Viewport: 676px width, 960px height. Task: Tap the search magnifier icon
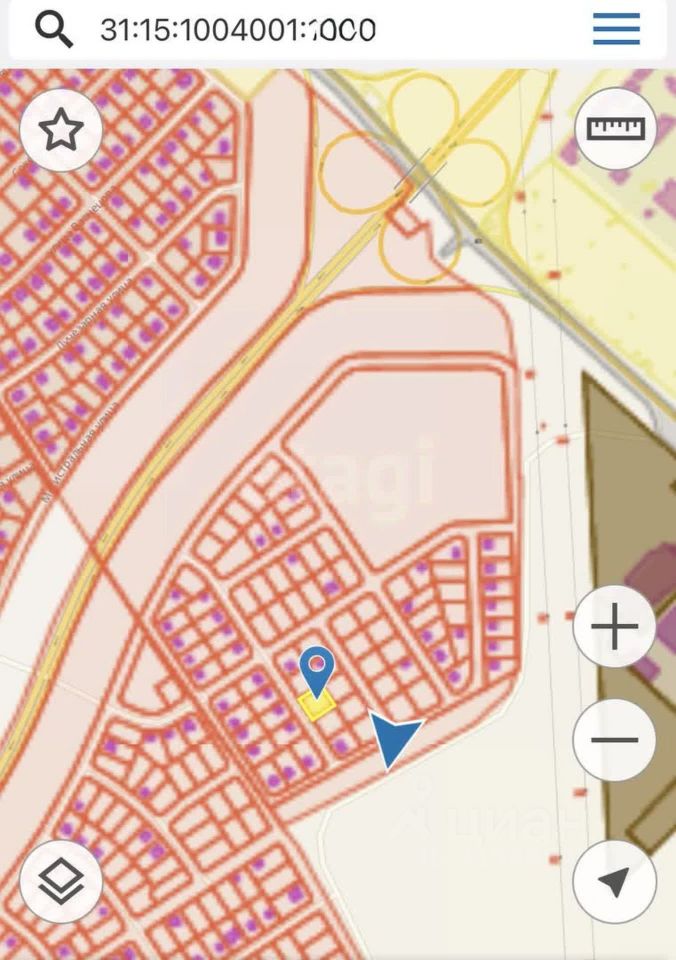point(53,30)
